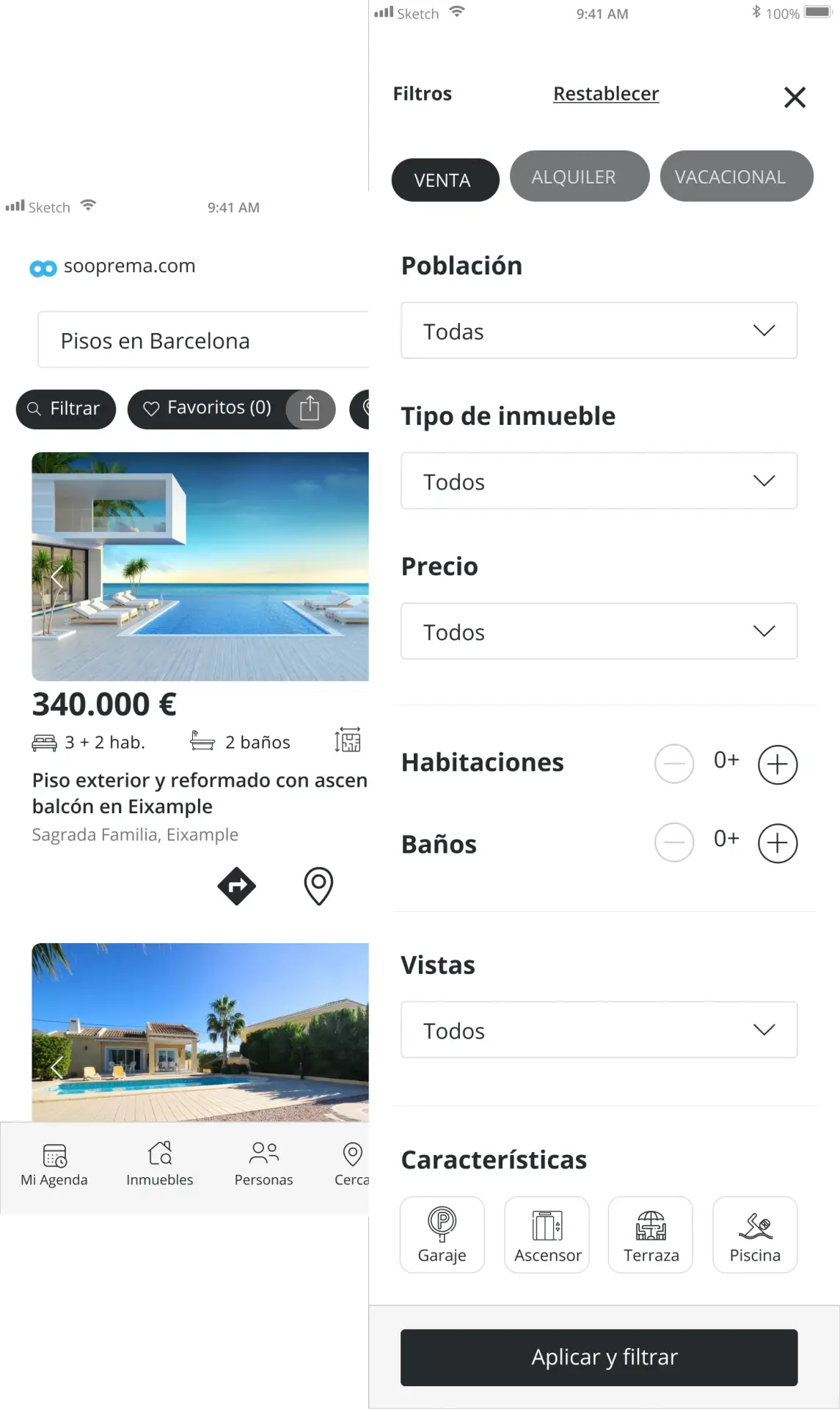Image resolution: width=840 pixels, height=1409 pixels.
Task: Choose the Piscina feature
Action: (755, 1235)
